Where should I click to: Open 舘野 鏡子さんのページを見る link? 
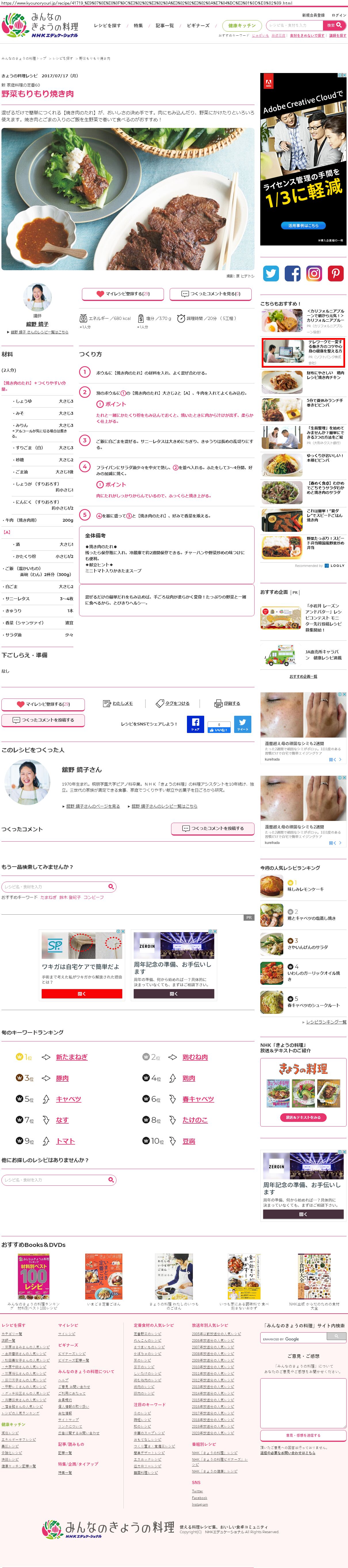coord(93,806)
